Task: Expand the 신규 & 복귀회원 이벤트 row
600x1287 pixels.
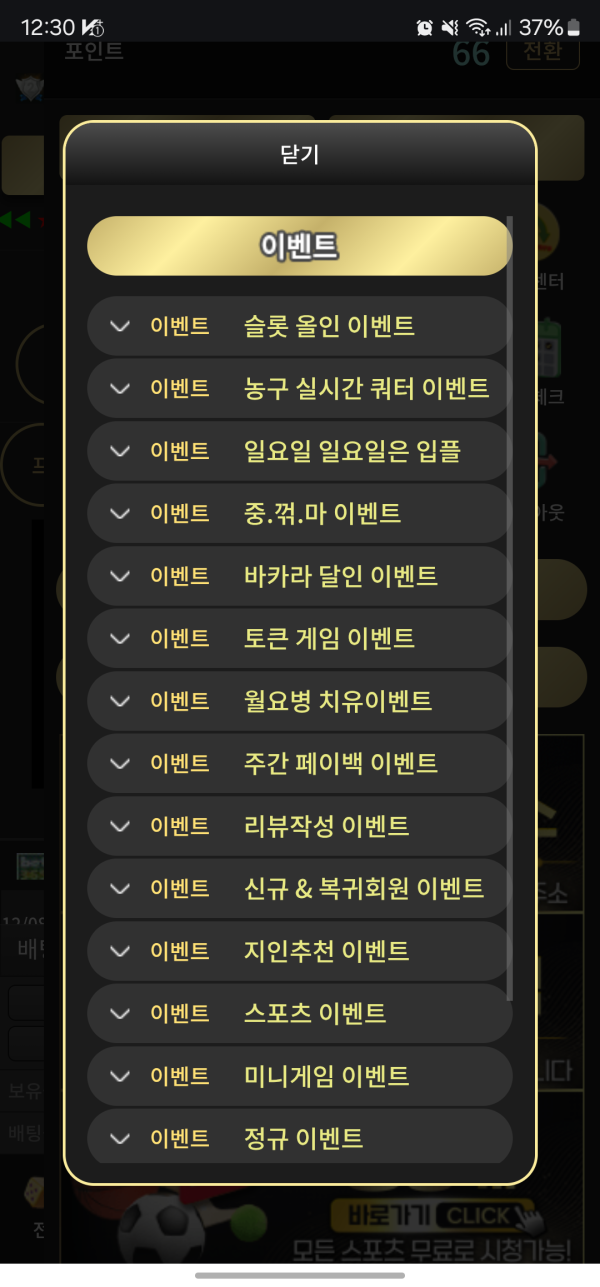Action: click(x=299, y=888)
